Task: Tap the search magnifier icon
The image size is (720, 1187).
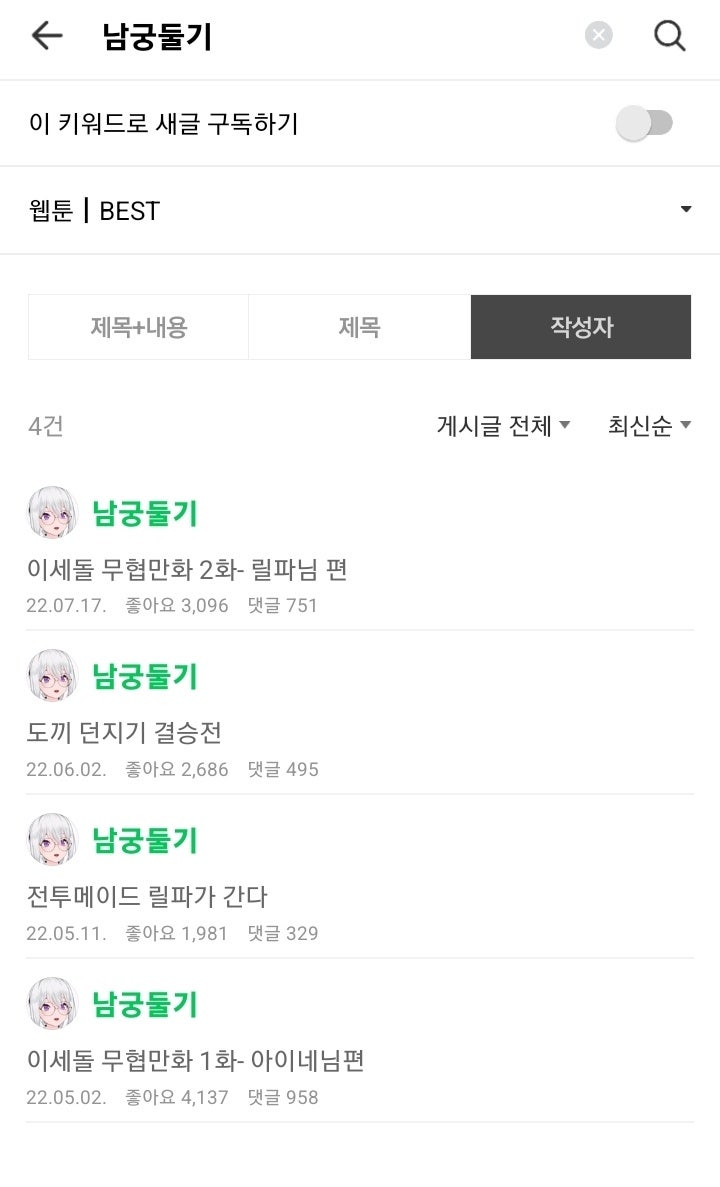Action: click(x=669, y=37)
